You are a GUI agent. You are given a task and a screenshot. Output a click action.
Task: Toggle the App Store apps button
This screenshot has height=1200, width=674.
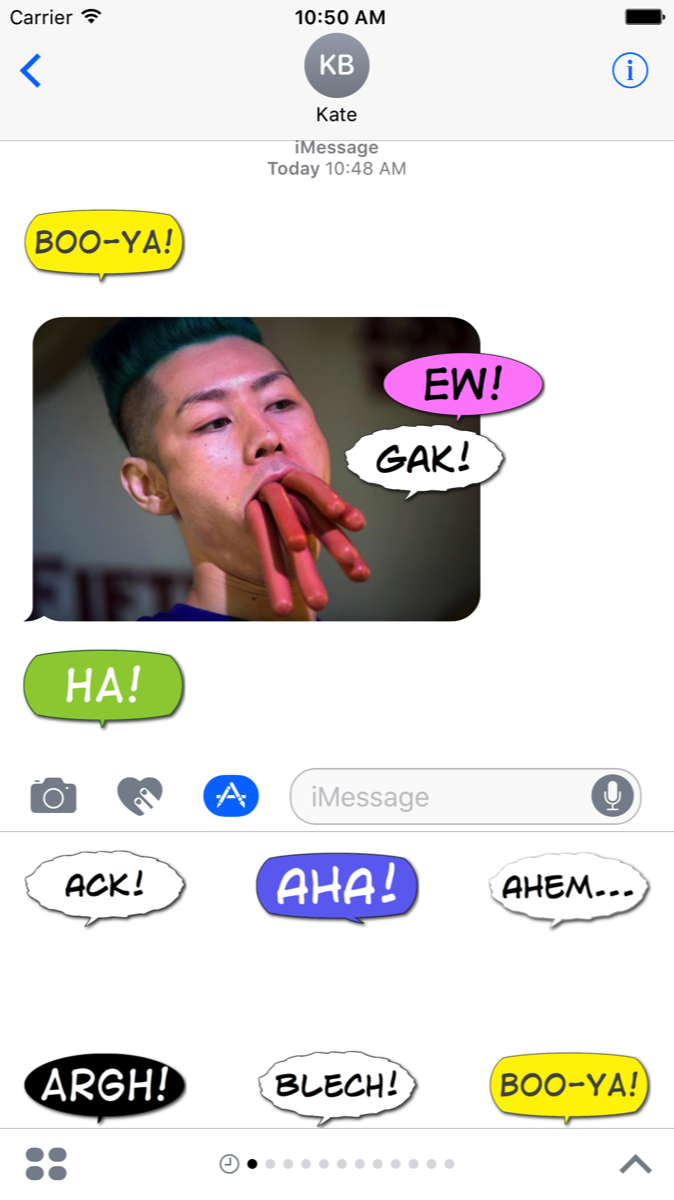[231, 796]
